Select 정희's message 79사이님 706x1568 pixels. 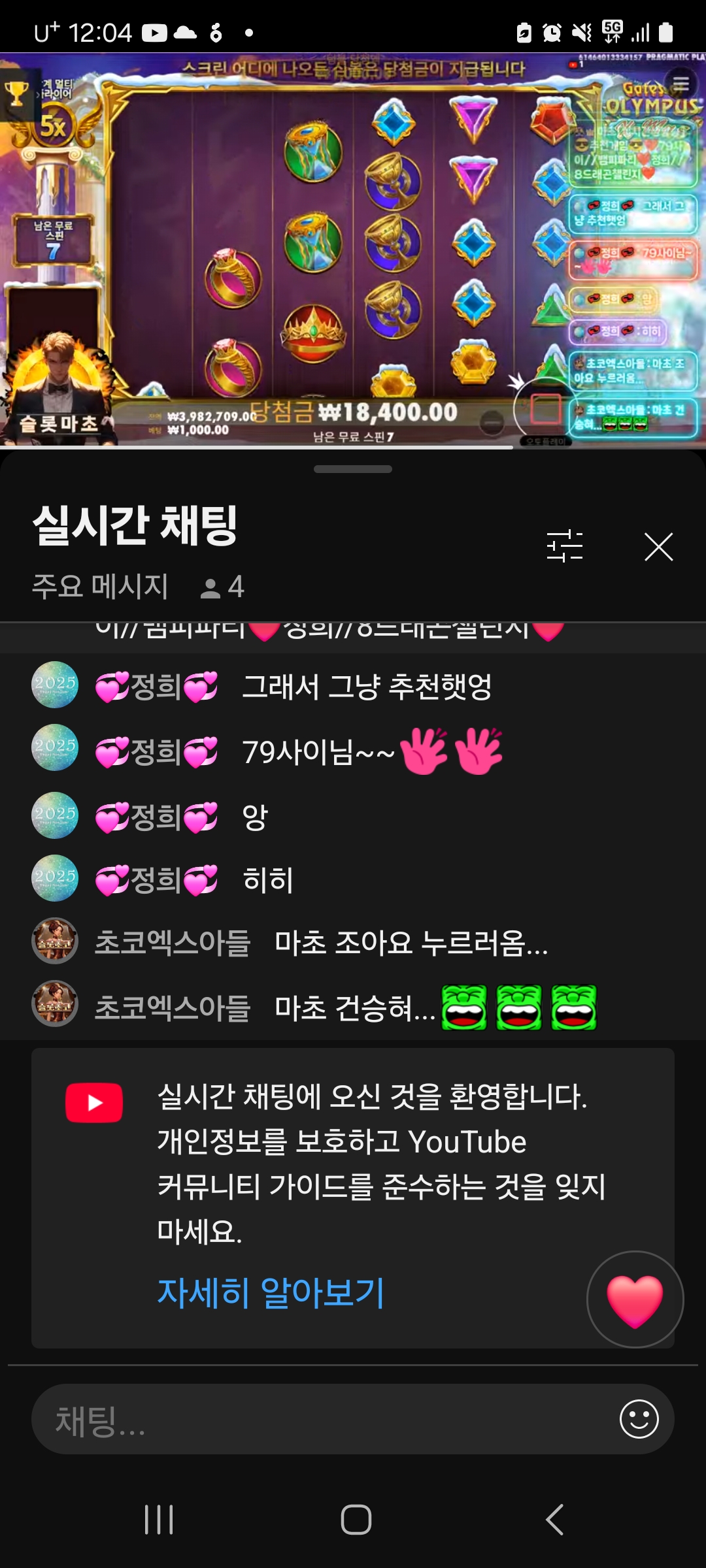[371, 751]
